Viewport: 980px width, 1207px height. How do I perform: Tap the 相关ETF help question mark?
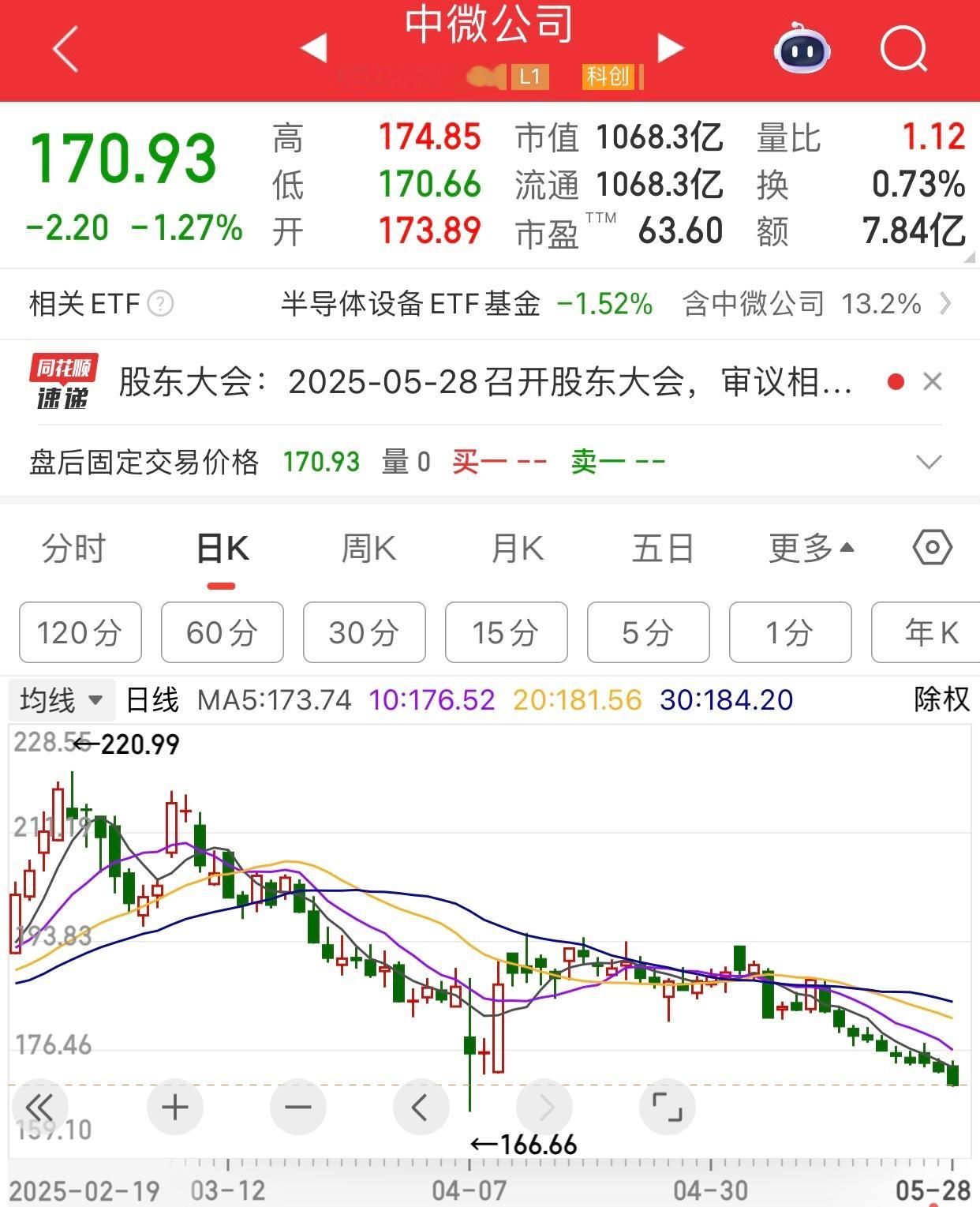[x=160, y=304]
